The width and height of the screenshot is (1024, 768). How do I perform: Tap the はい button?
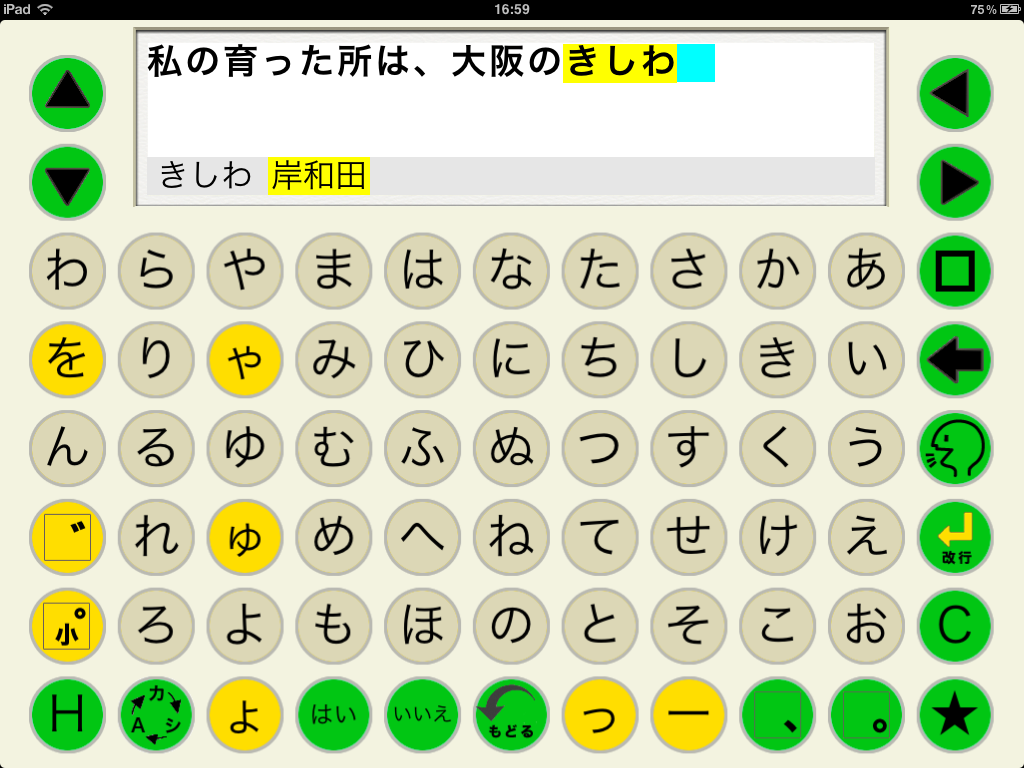pos(333,714)
